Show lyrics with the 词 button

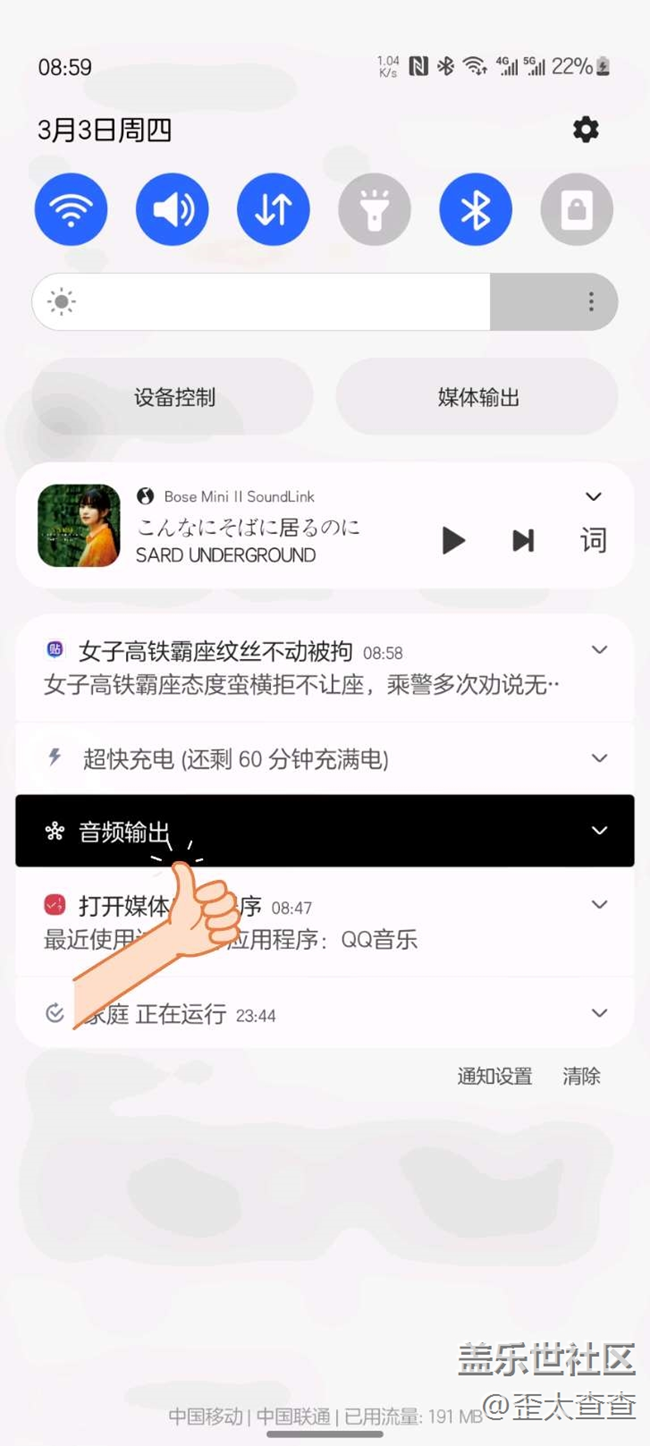[x=593, y=541]
